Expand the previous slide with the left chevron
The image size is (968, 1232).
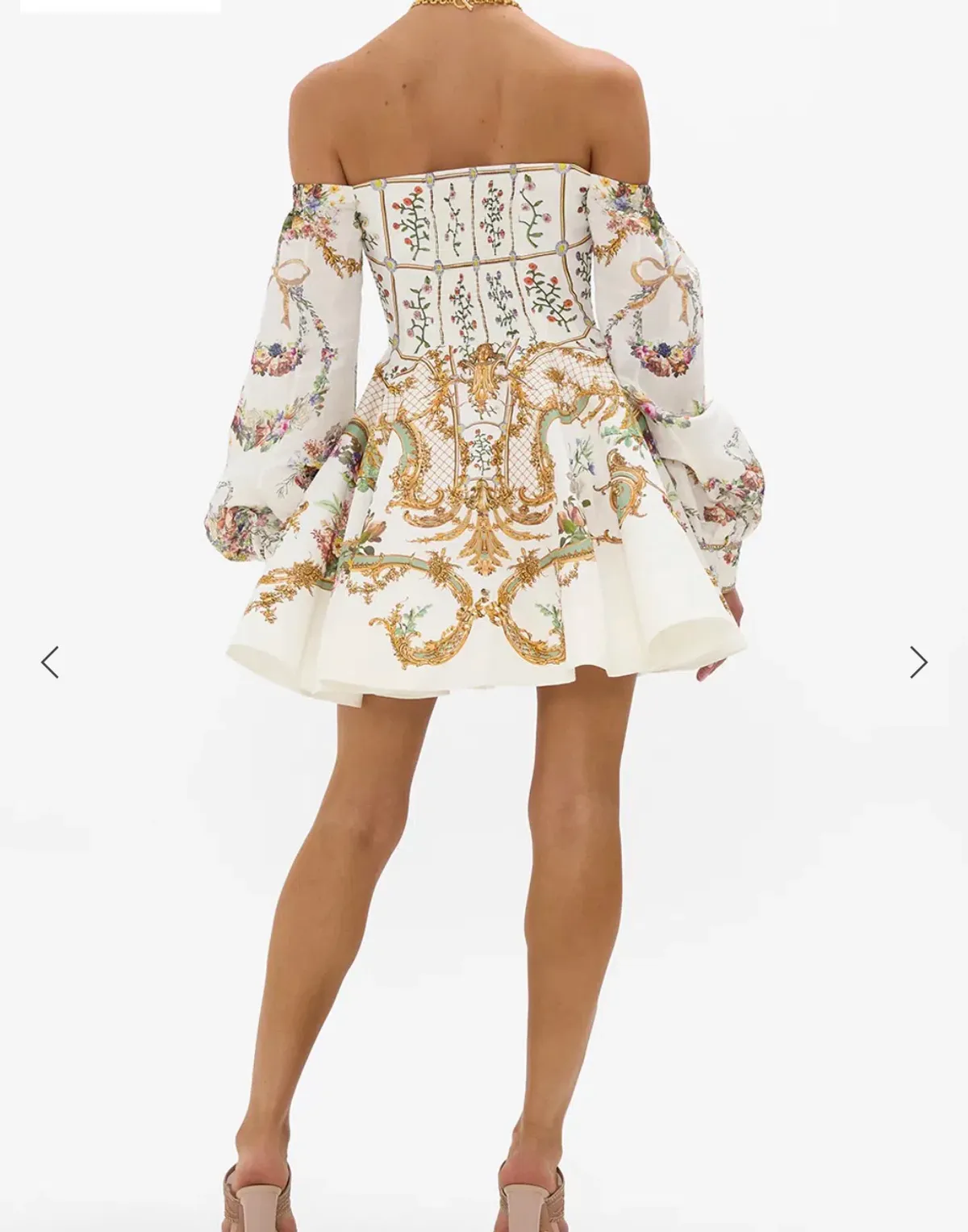[48, 662]
